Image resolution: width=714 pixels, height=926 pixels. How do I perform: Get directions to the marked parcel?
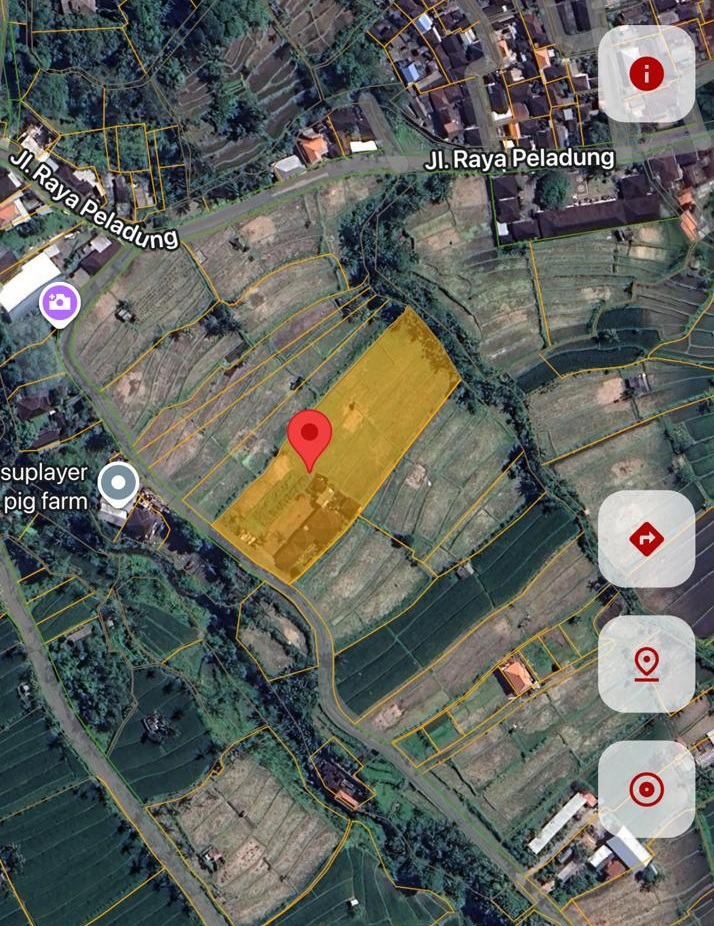click(646, 539)
